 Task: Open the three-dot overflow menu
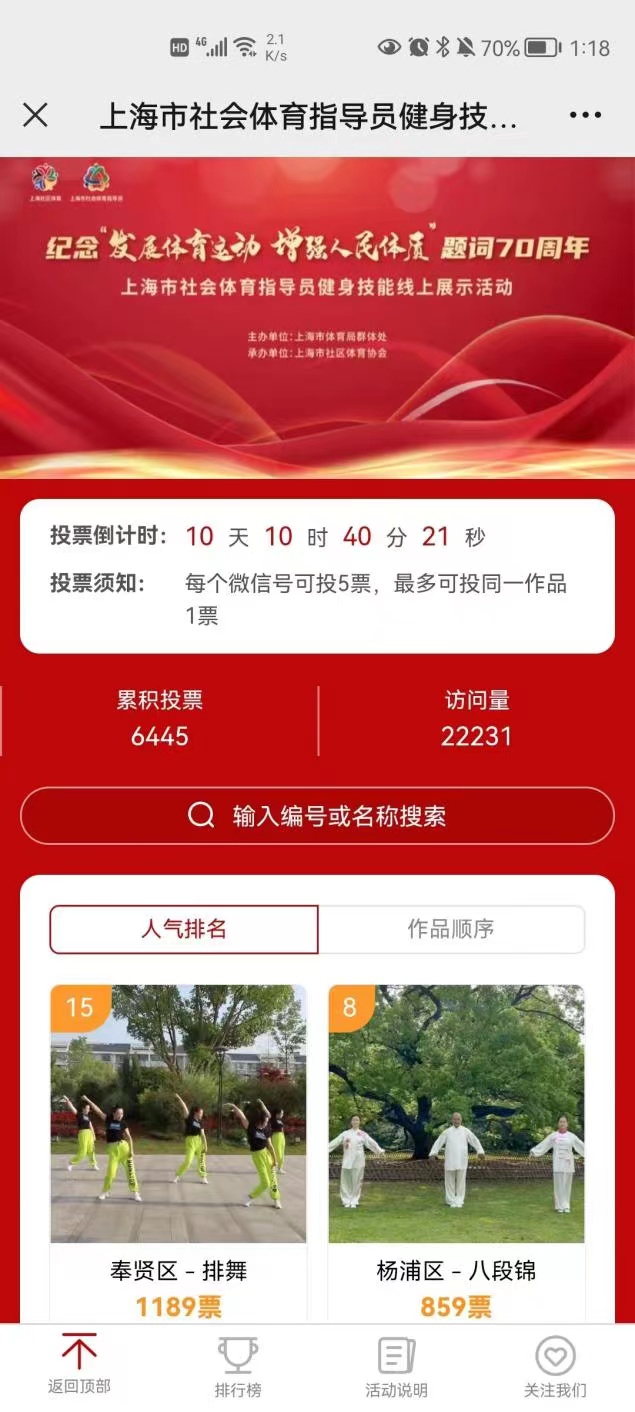pos(585,116)
